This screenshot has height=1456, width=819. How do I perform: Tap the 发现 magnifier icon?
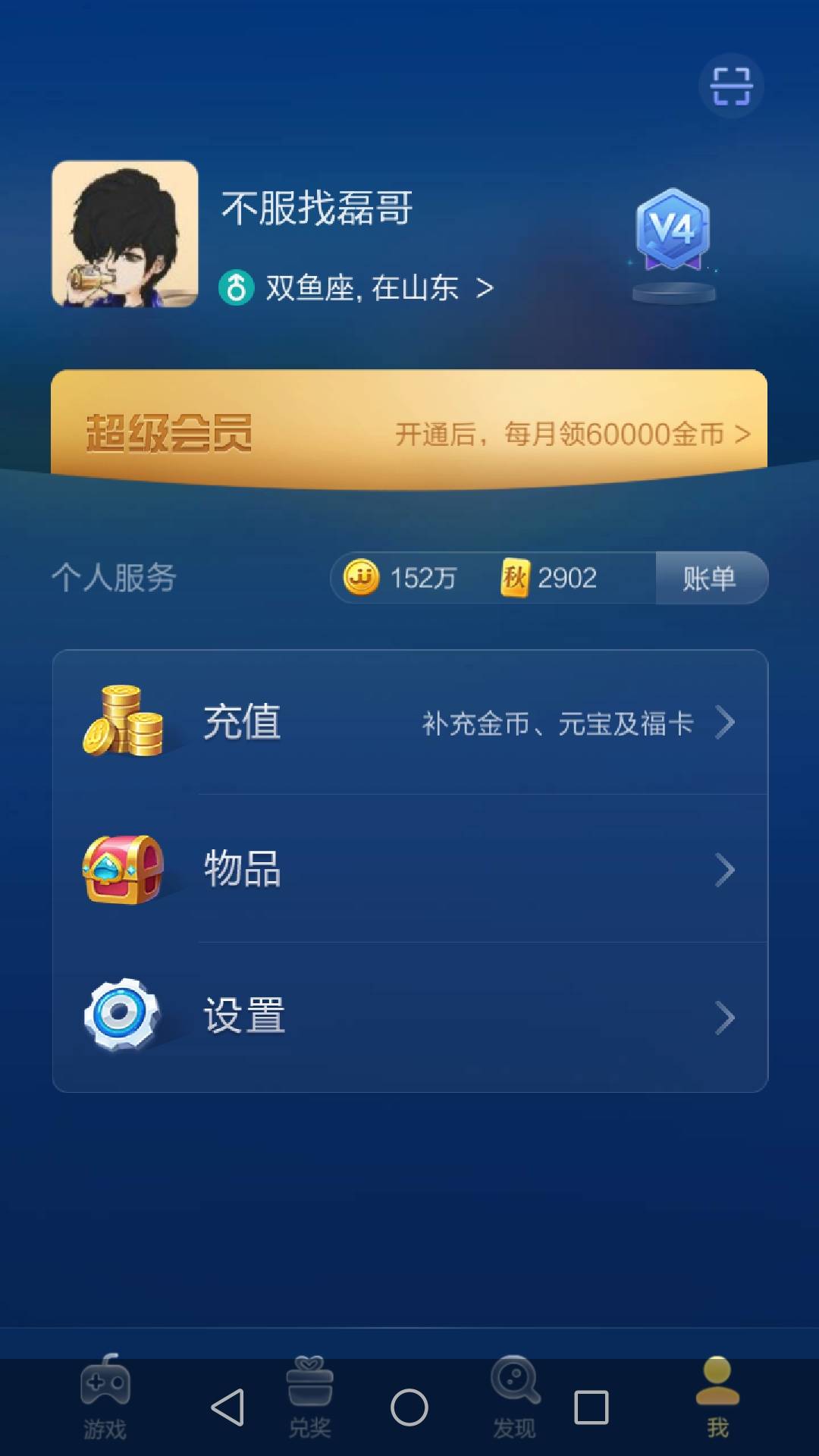pos(512,1382)
